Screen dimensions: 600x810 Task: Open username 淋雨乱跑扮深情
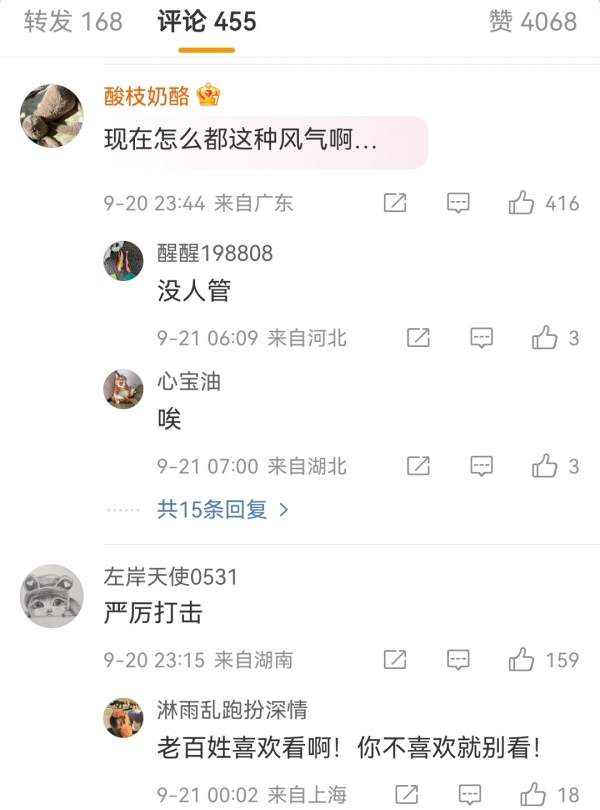[232, 710]
